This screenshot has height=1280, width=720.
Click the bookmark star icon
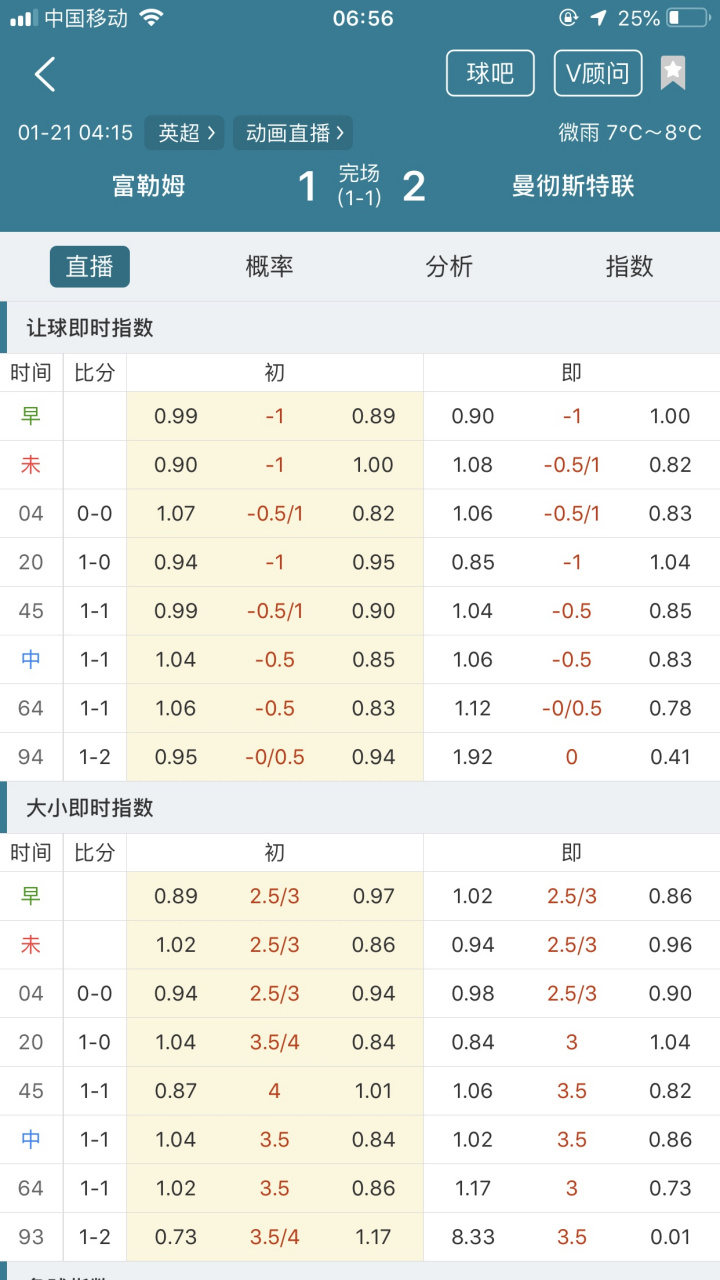pos(674,72)
